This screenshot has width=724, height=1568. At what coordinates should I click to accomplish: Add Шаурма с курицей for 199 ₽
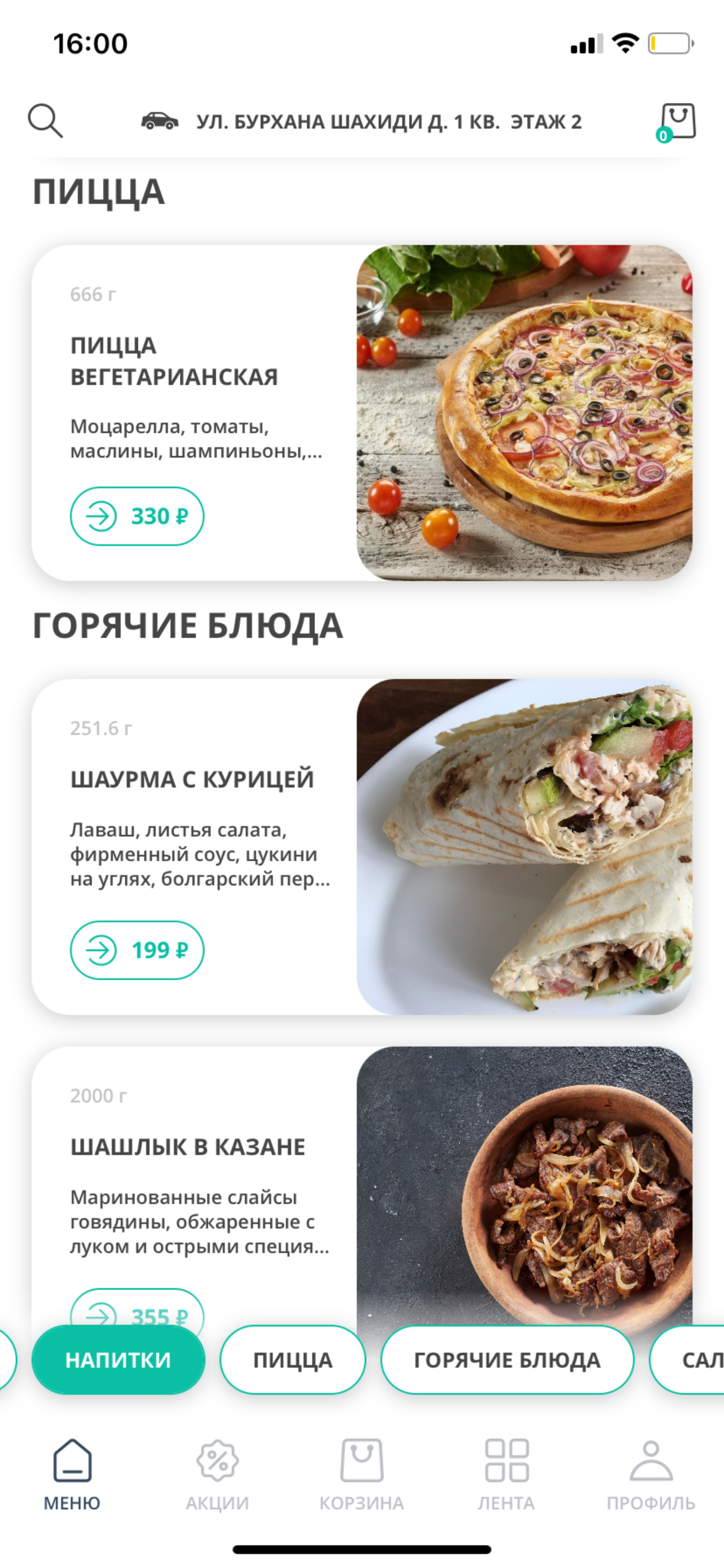point(137,950)
